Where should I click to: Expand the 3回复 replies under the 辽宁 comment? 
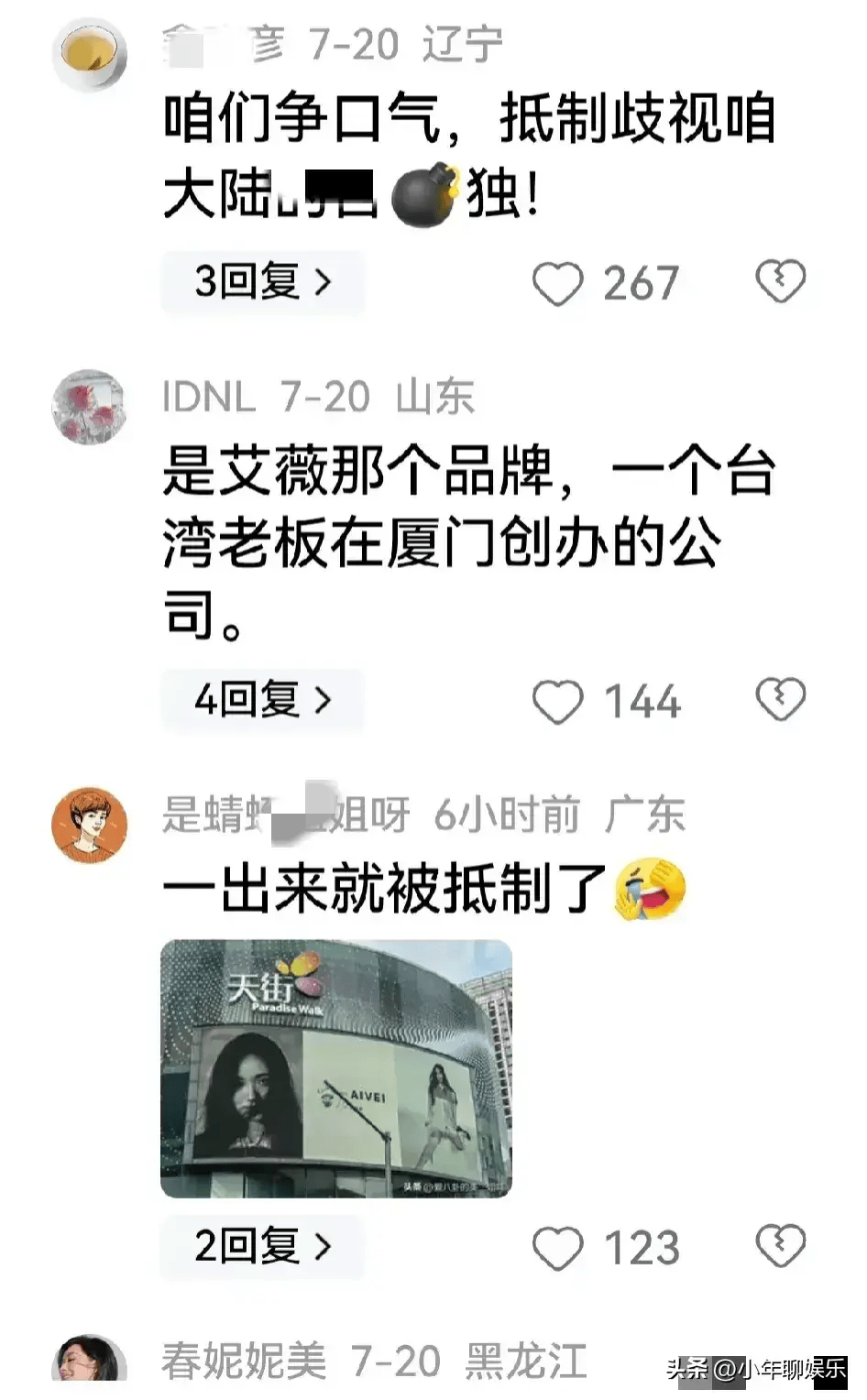pos(262,282)
